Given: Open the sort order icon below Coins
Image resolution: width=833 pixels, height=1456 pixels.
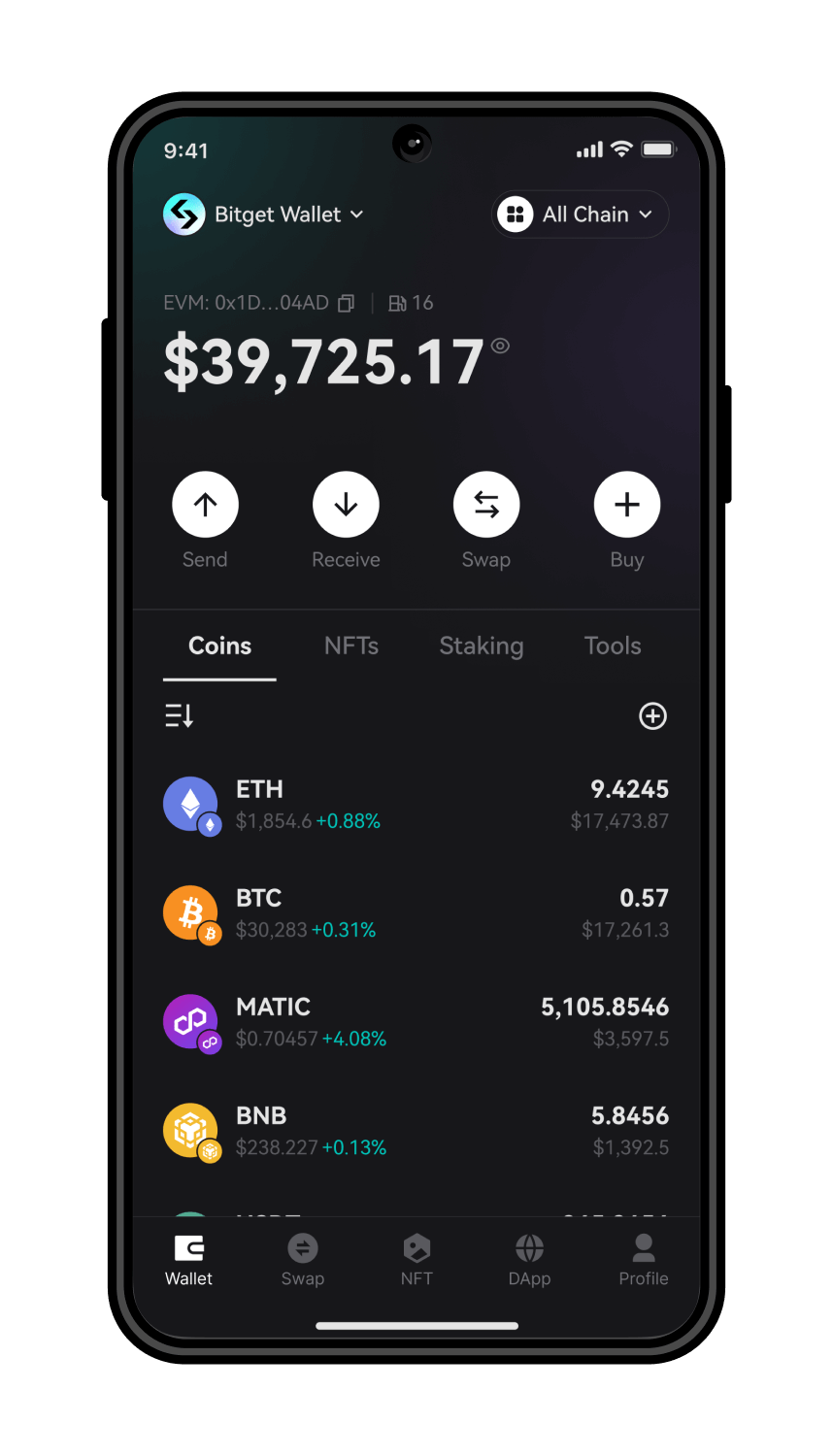Looking at the screenshot, I should point(179,715).
